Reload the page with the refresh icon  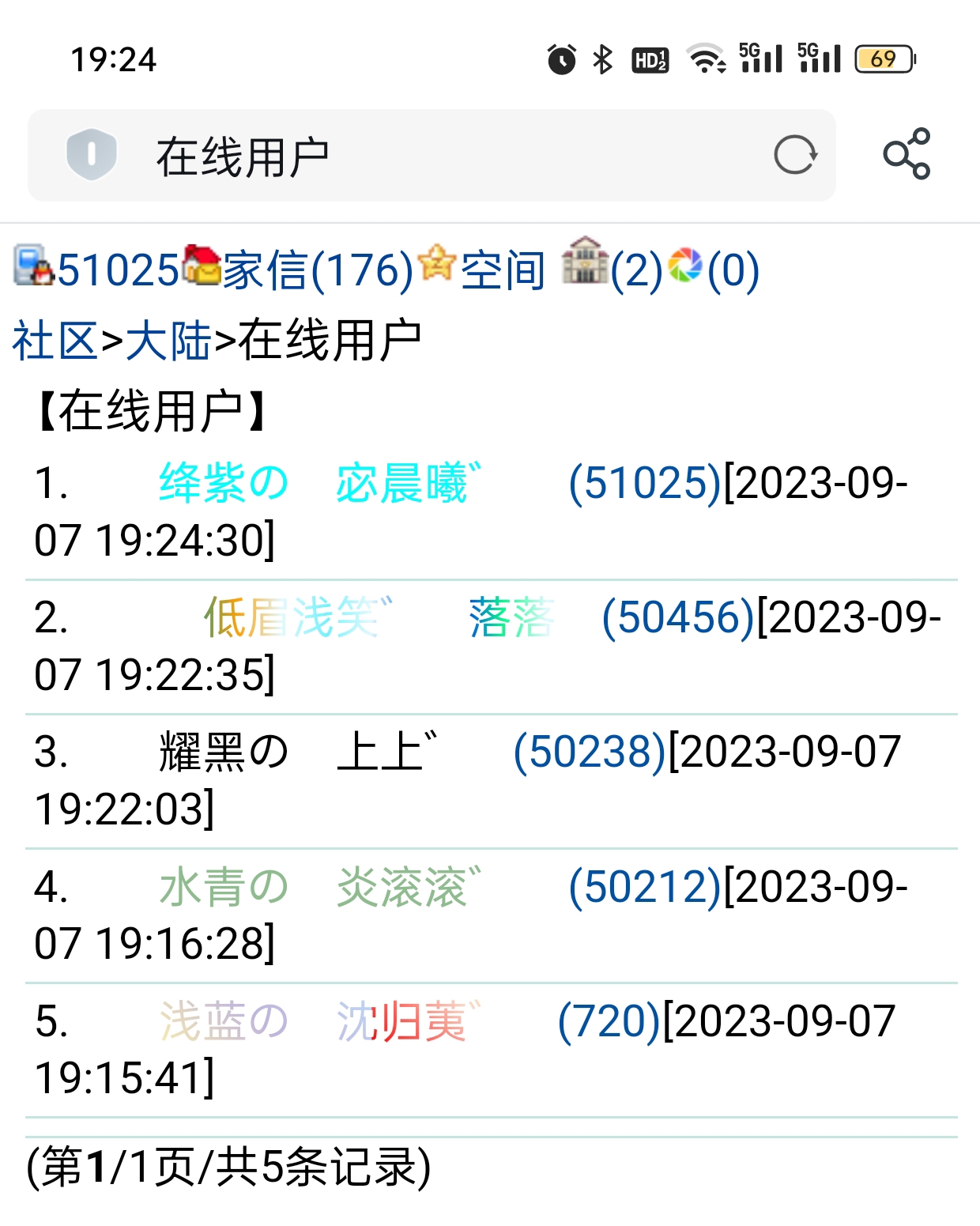point(794,155)
